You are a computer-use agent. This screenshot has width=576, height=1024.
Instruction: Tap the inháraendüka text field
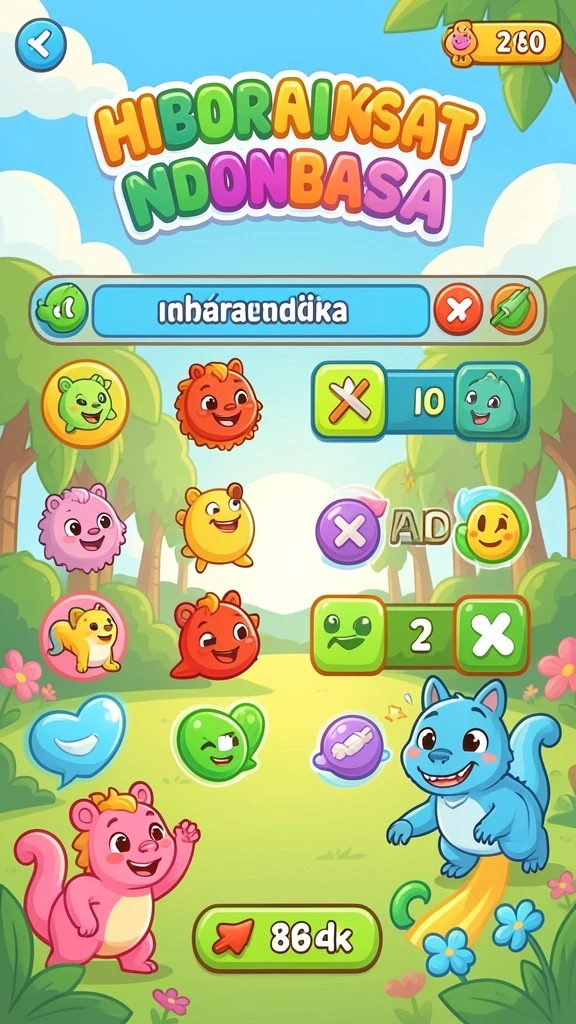[261, 311]
